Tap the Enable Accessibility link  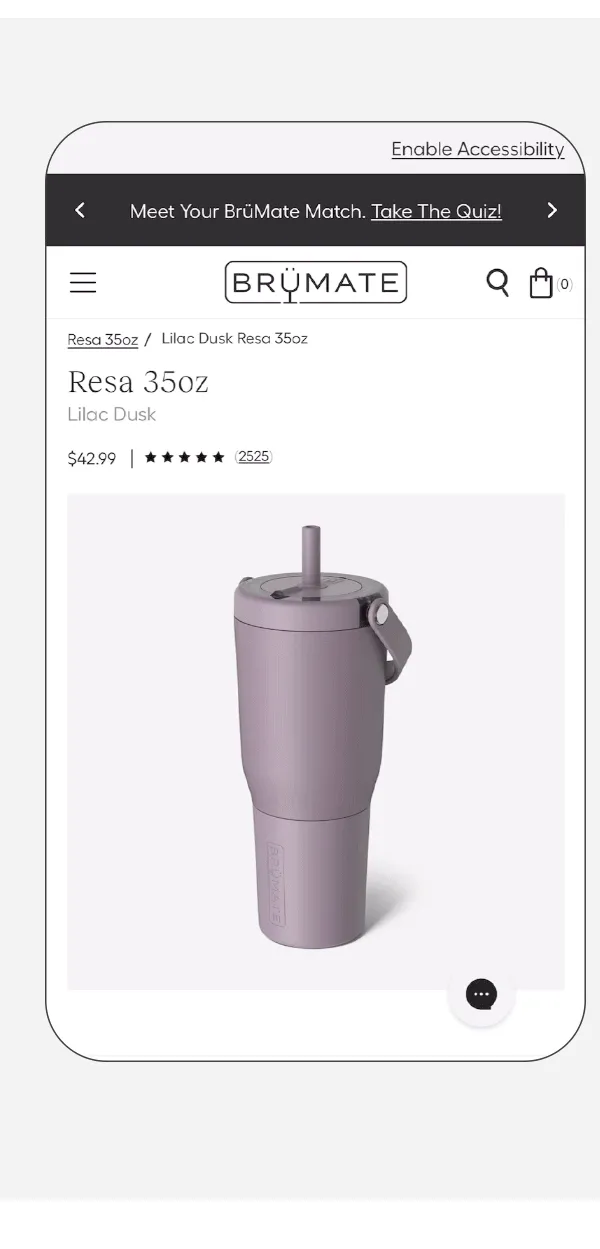(x=477, y=150)
